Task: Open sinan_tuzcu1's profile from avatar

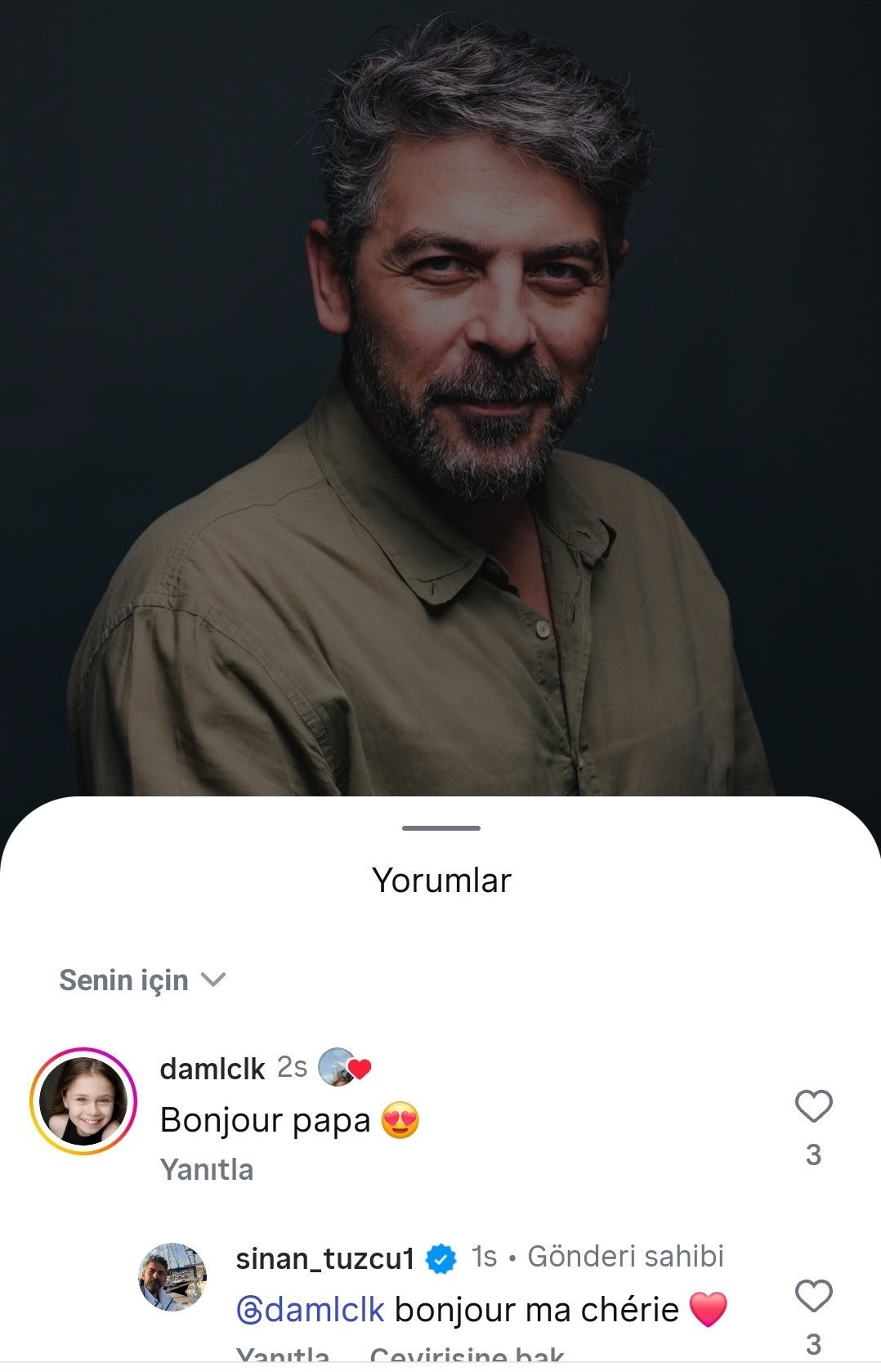Action: [172, 1277]
